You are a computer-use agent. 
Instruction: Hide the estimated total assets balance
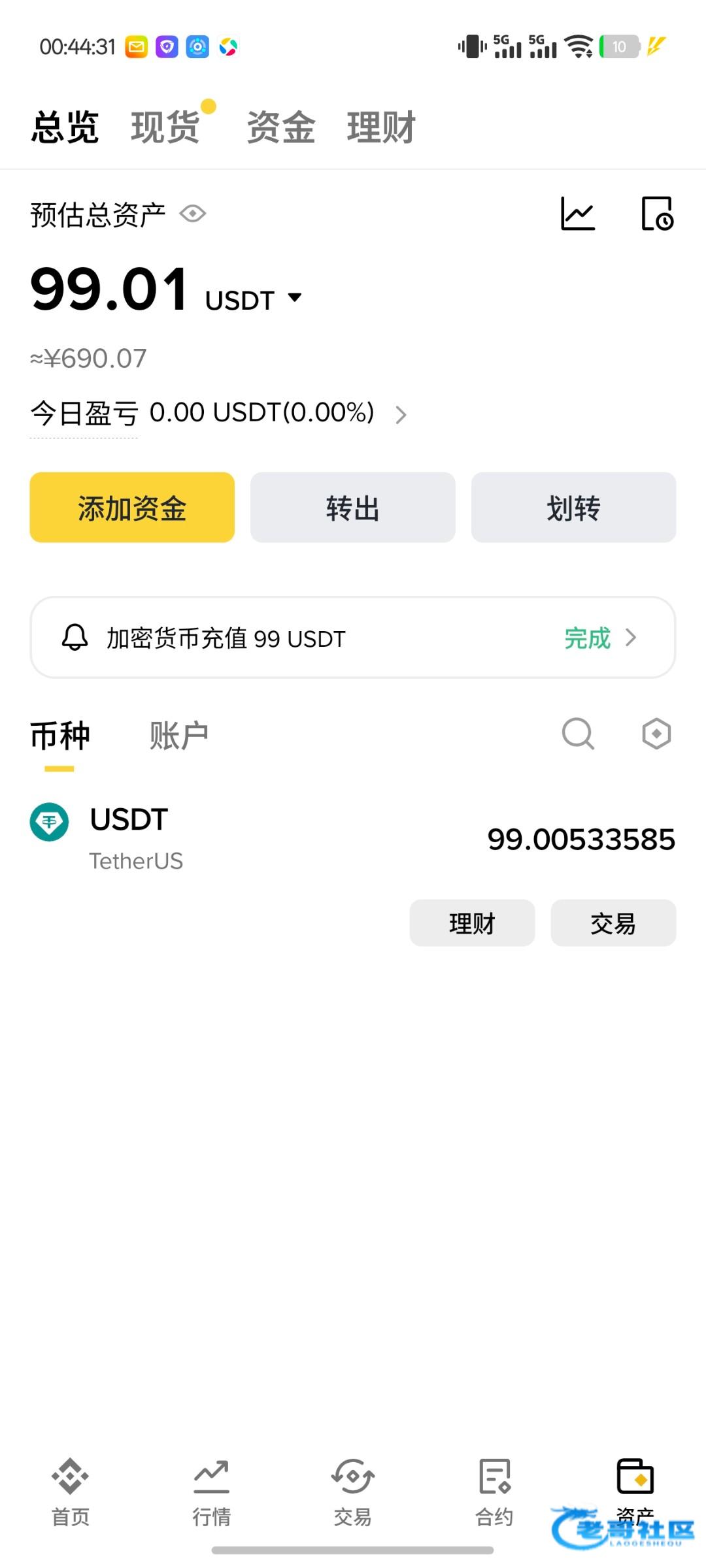(193, 214)
